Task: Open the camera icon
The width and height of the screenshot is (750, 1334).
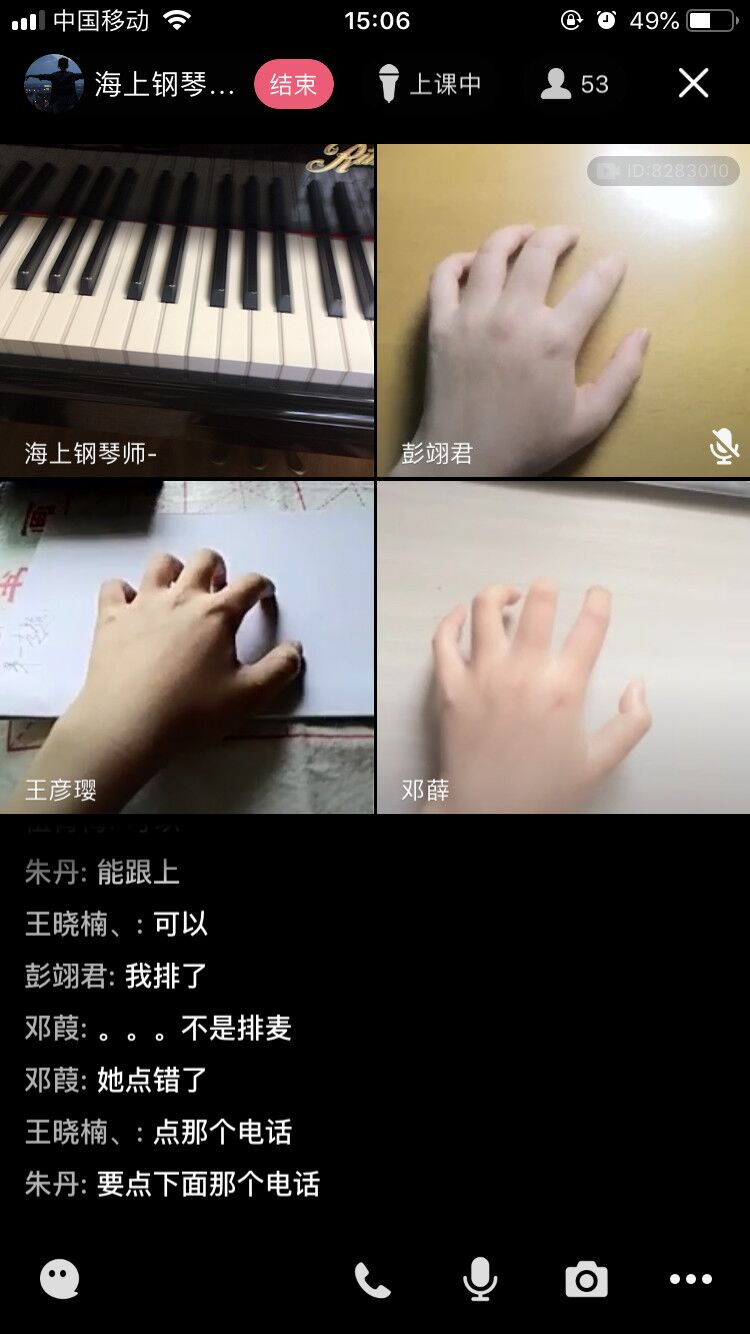Action: [586, 1279]
